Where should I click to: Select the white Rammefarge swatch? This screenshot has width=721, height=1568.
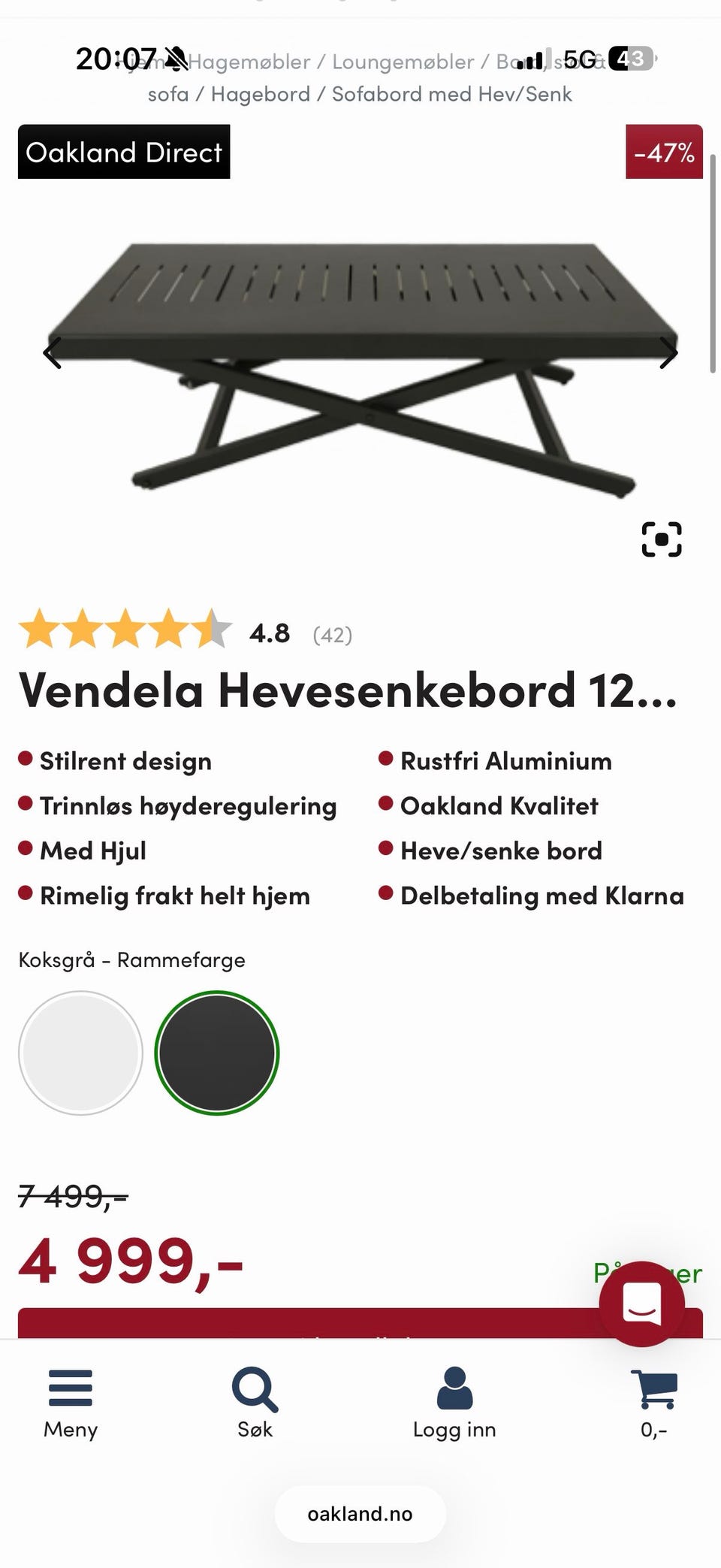coord(80,1053)
